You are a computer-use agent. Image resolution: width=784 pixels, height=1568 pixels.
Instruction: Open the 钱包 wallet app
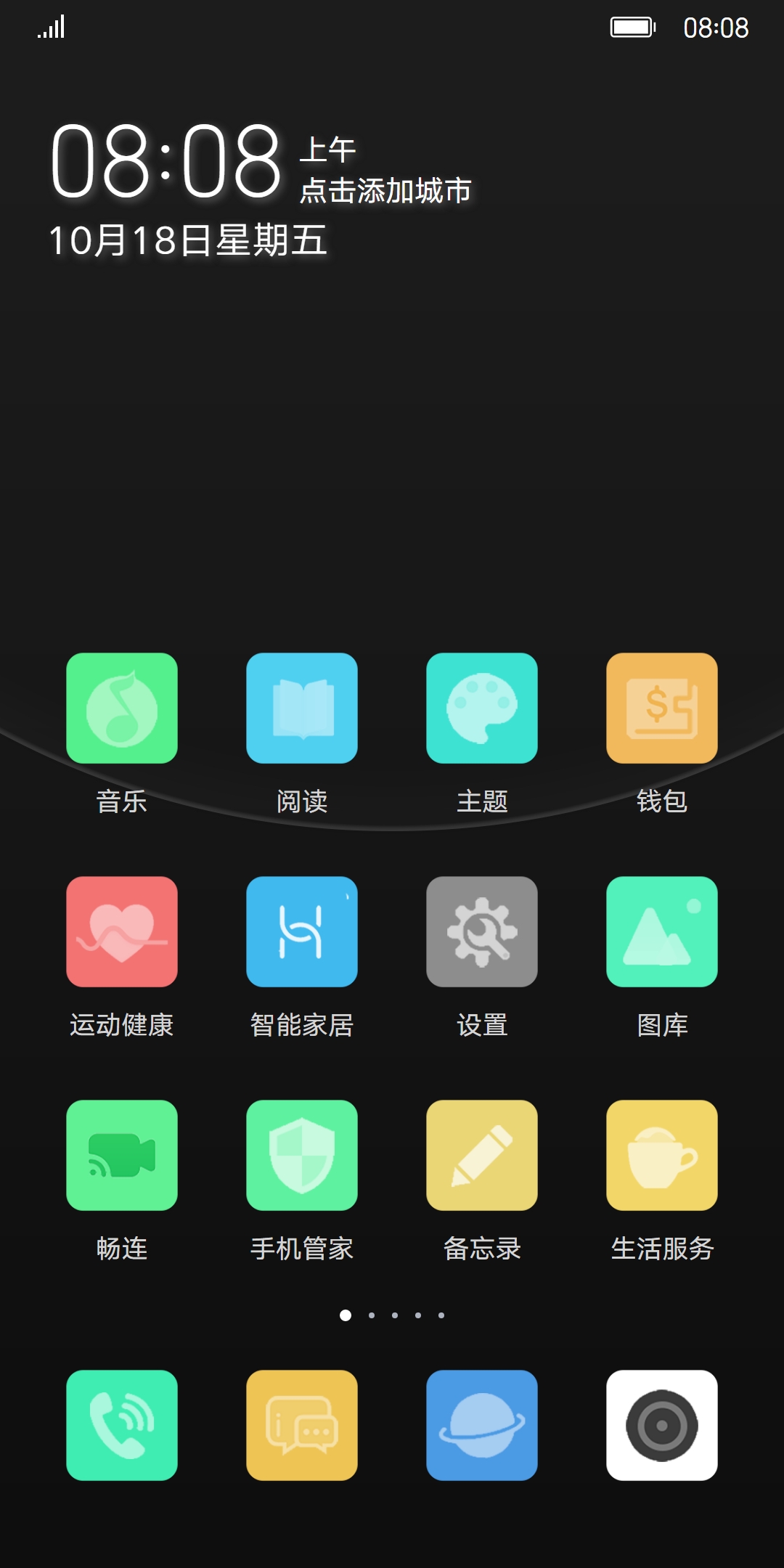[x=662, y=708]
